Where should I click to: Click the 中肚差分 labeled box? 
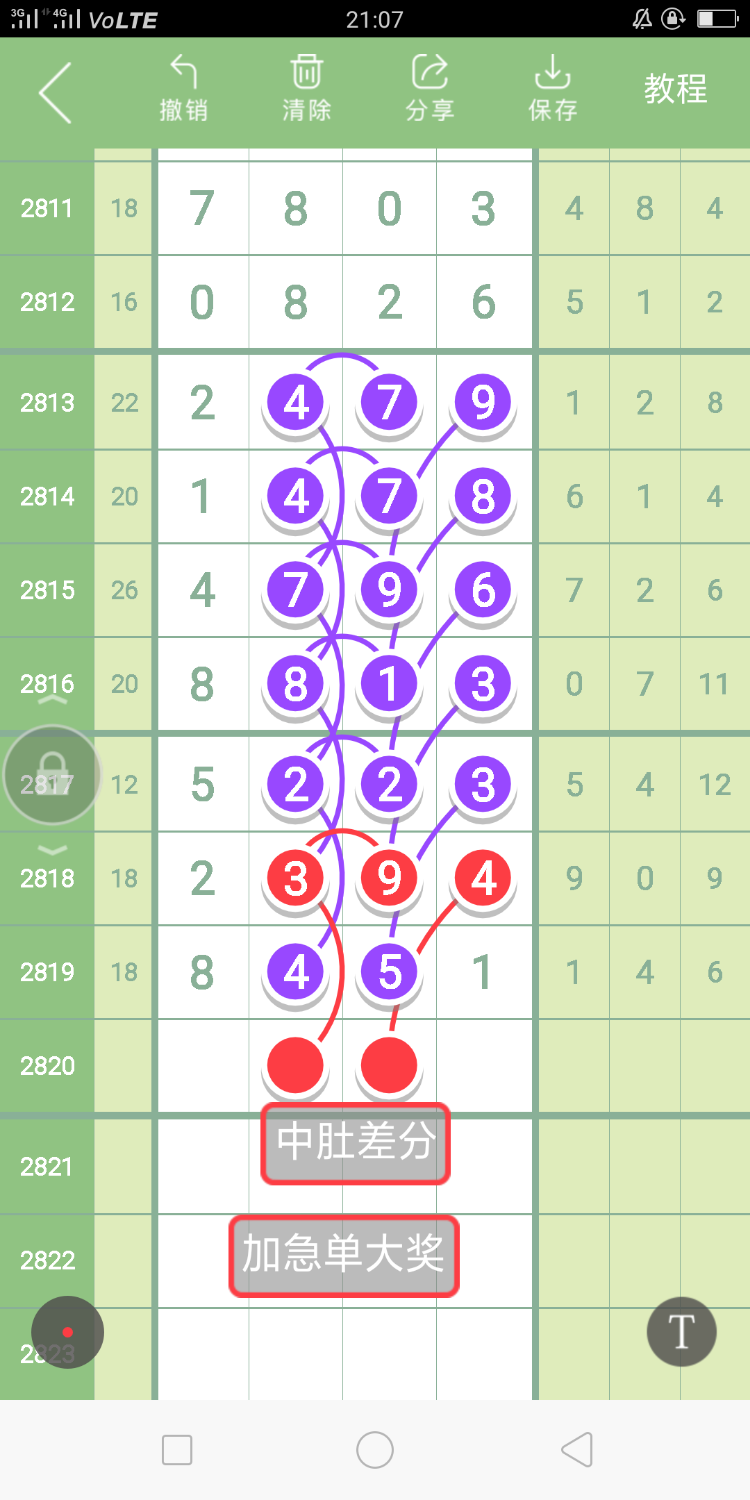click(x=355, y=1145)
